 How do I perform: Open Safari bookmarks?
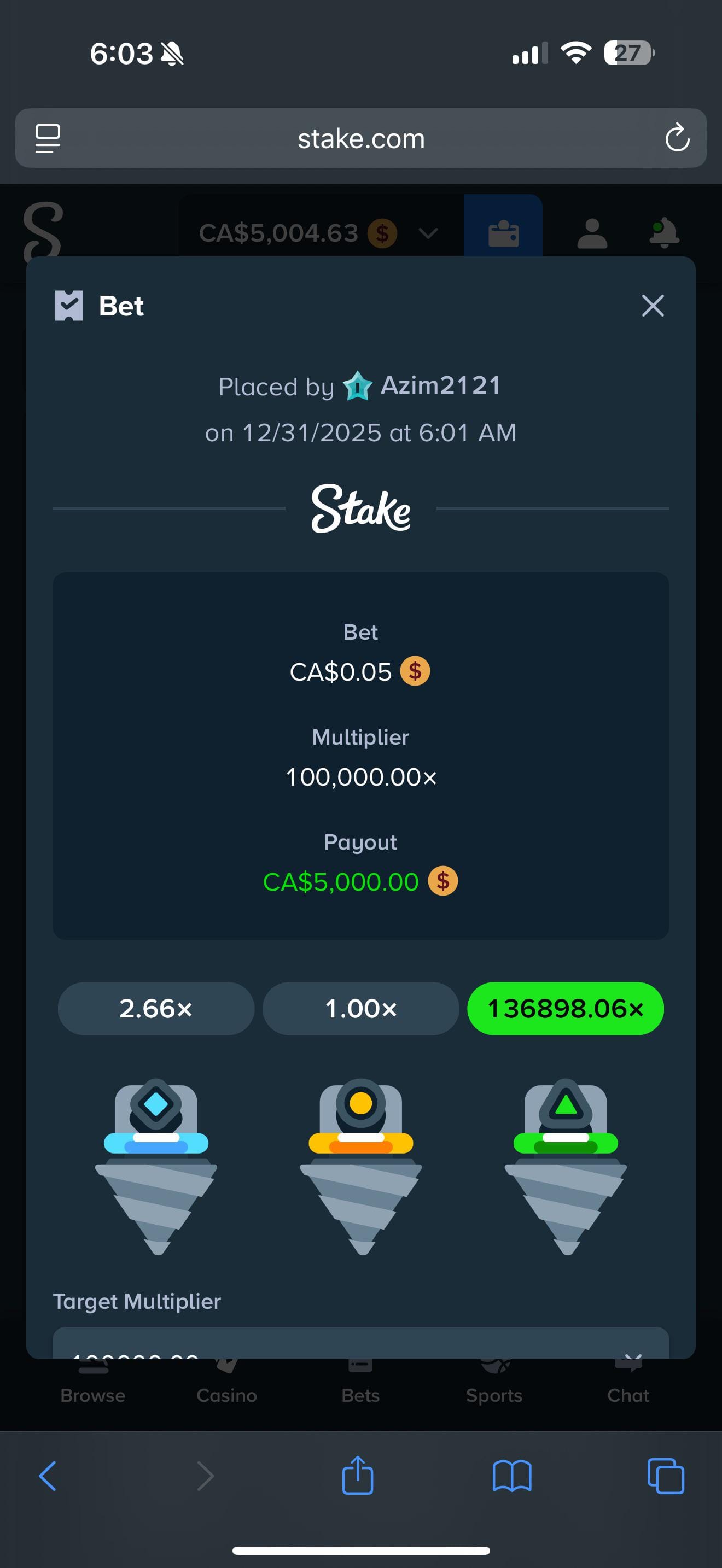tap(511, 1476)
